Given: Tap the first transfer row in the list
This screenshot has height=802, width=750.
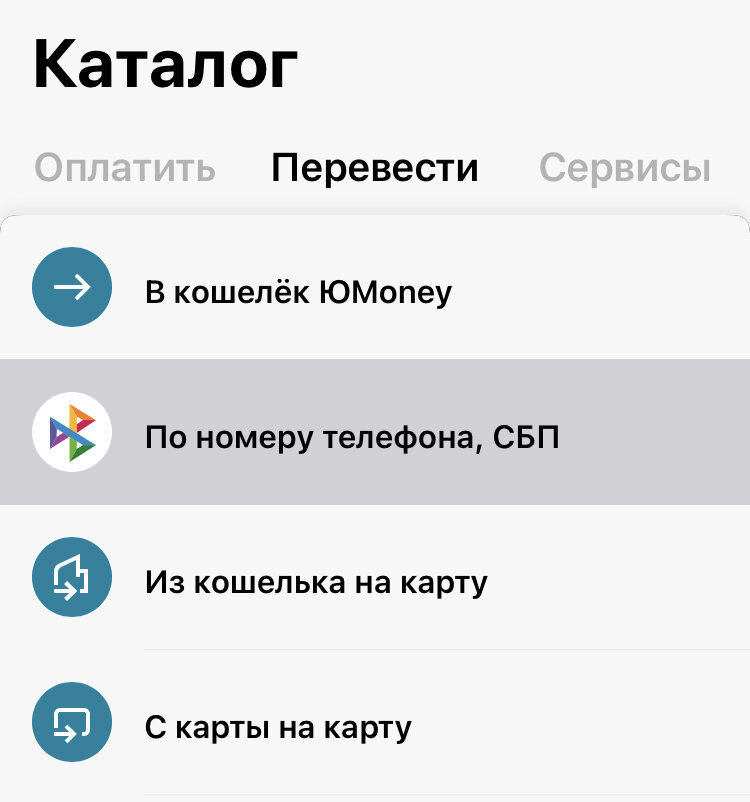Looking at the screenshot, I should (x=375, y=287).
